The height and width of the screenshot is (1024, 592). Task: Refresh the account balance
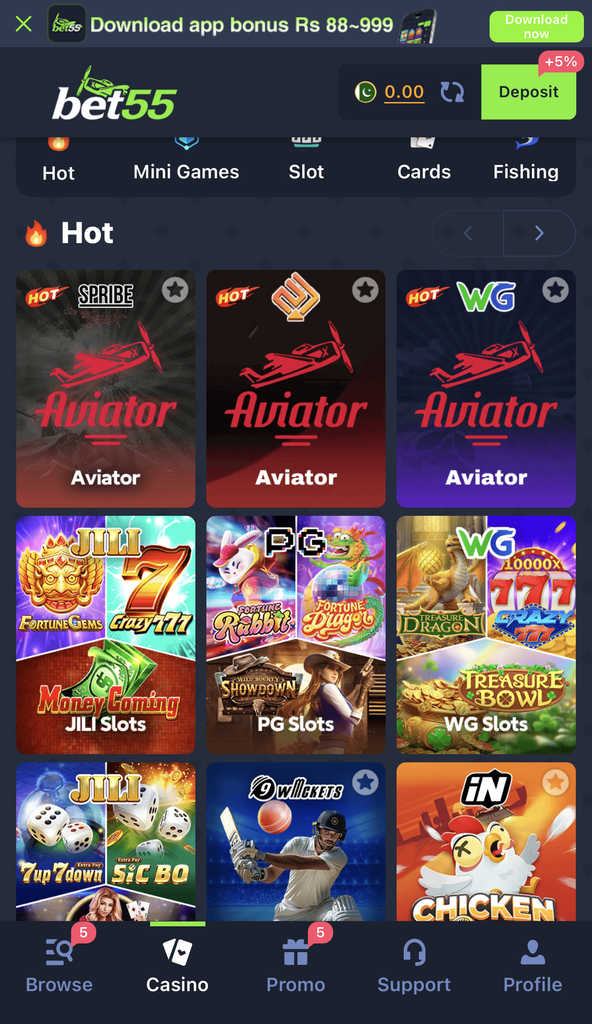pyautogui.click(x=452, y=92)
